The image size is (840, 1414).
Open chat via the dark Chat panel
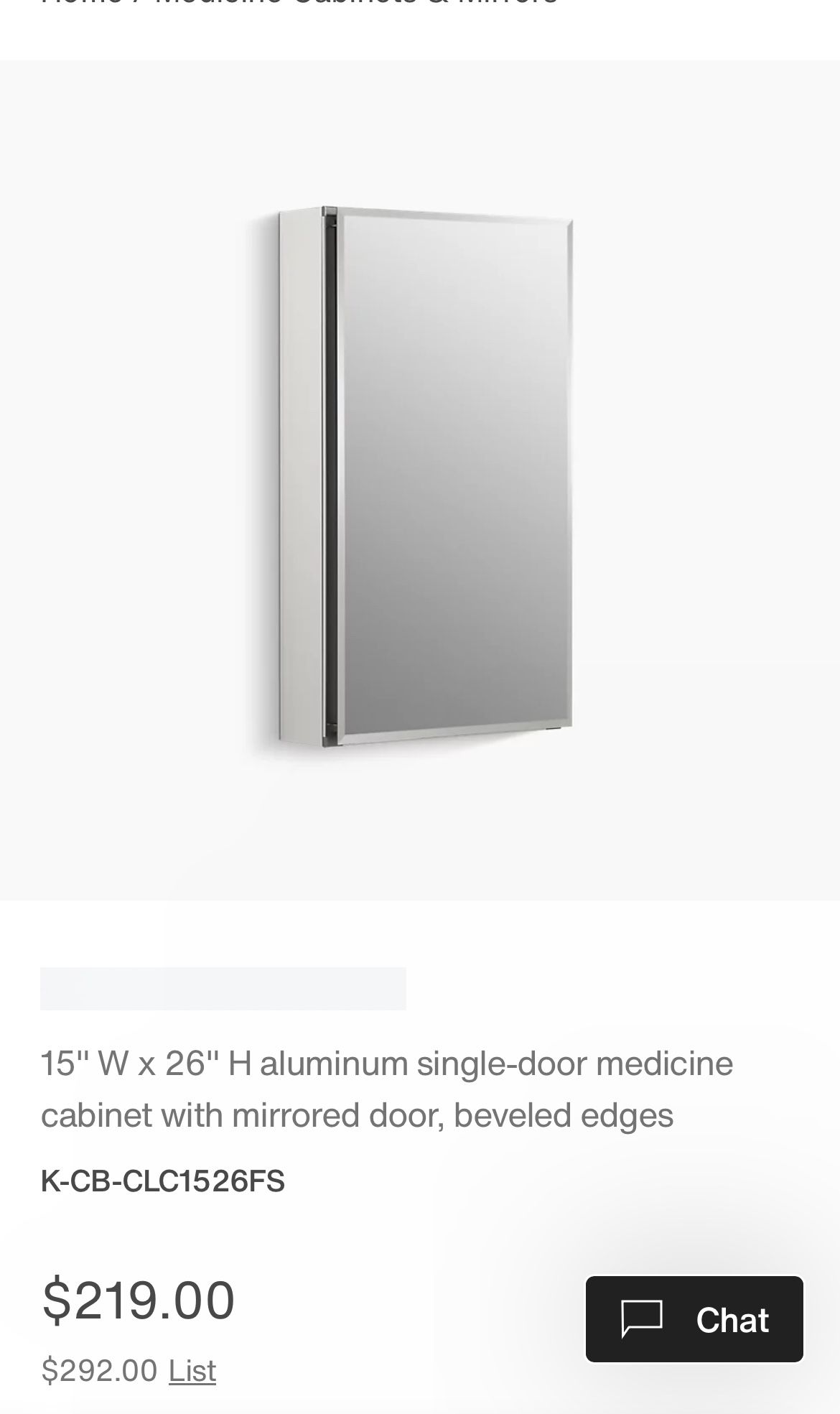694,1318
